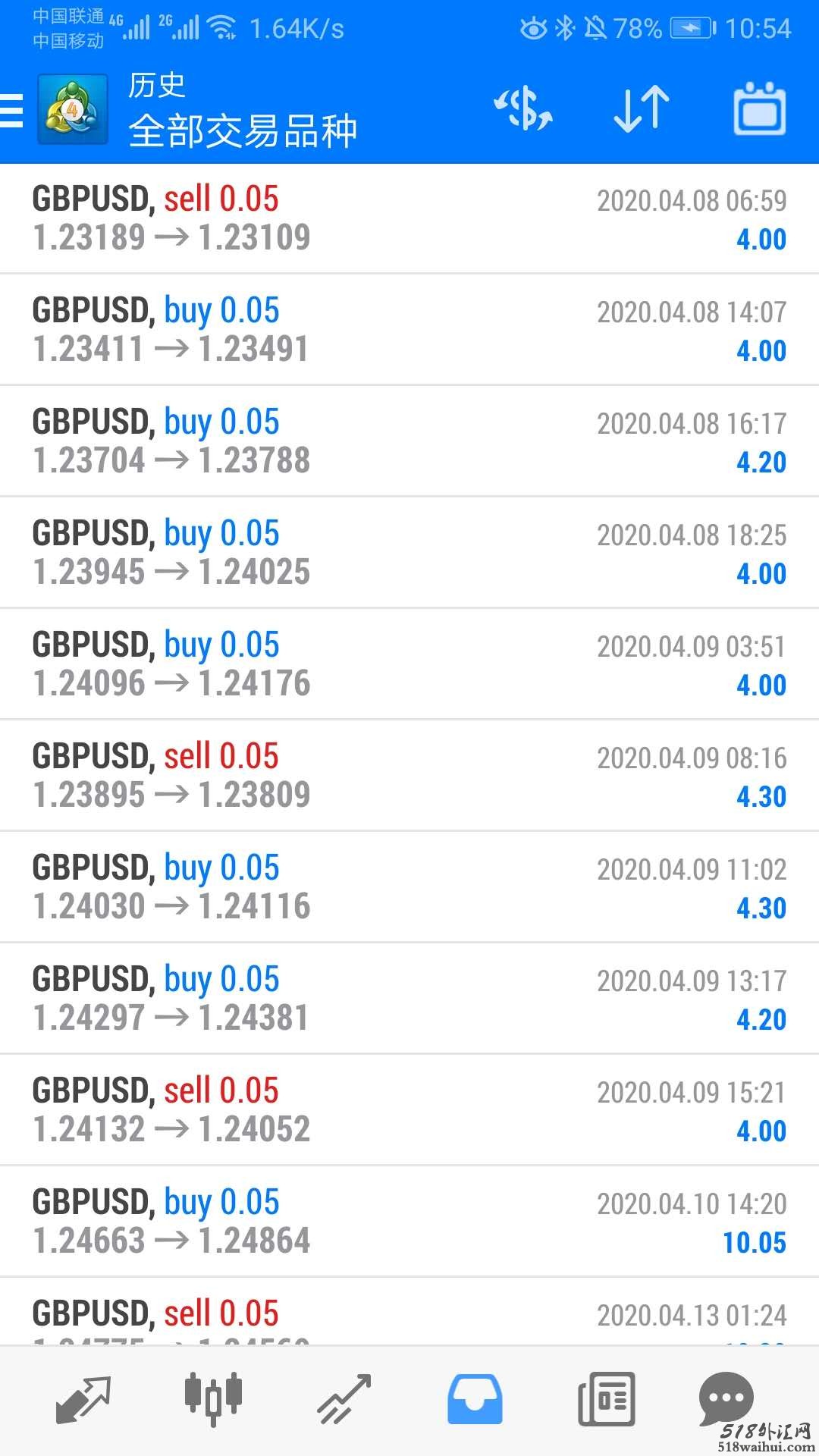Open the GBPUSD sell trade from 2020.04.09 15:21
This screenshot has width=819, height=1456.
pos(409,1110)
